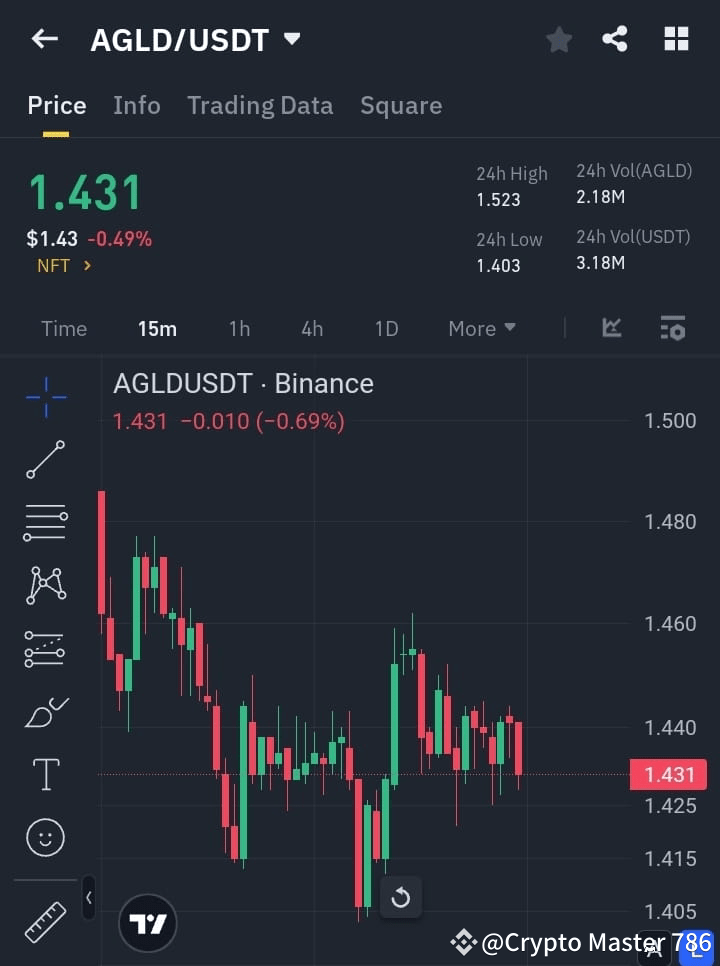Open the chart indicators icon
The height and width of the screenshot is (966, 720).
[x=611, y=328]
